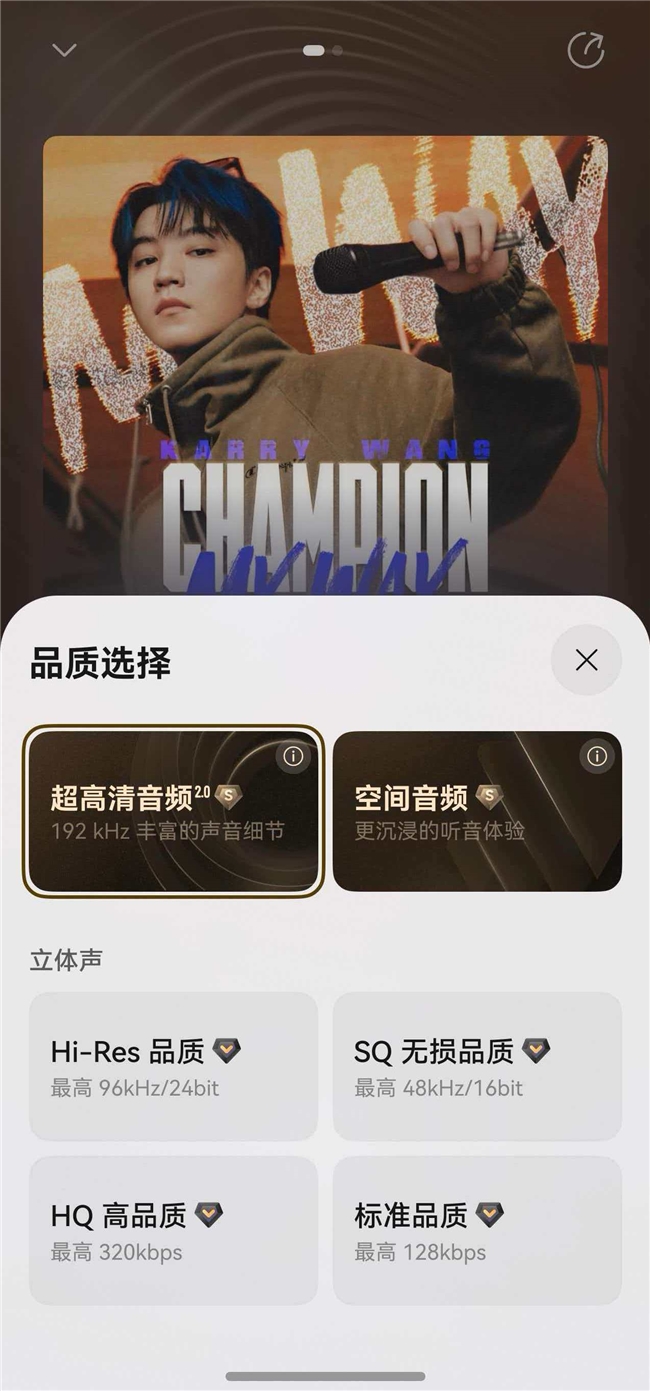Share the song via the top-right icon
Viewport: 650px width, 1391px height.
pyautogui.click(x=586, y=50)
